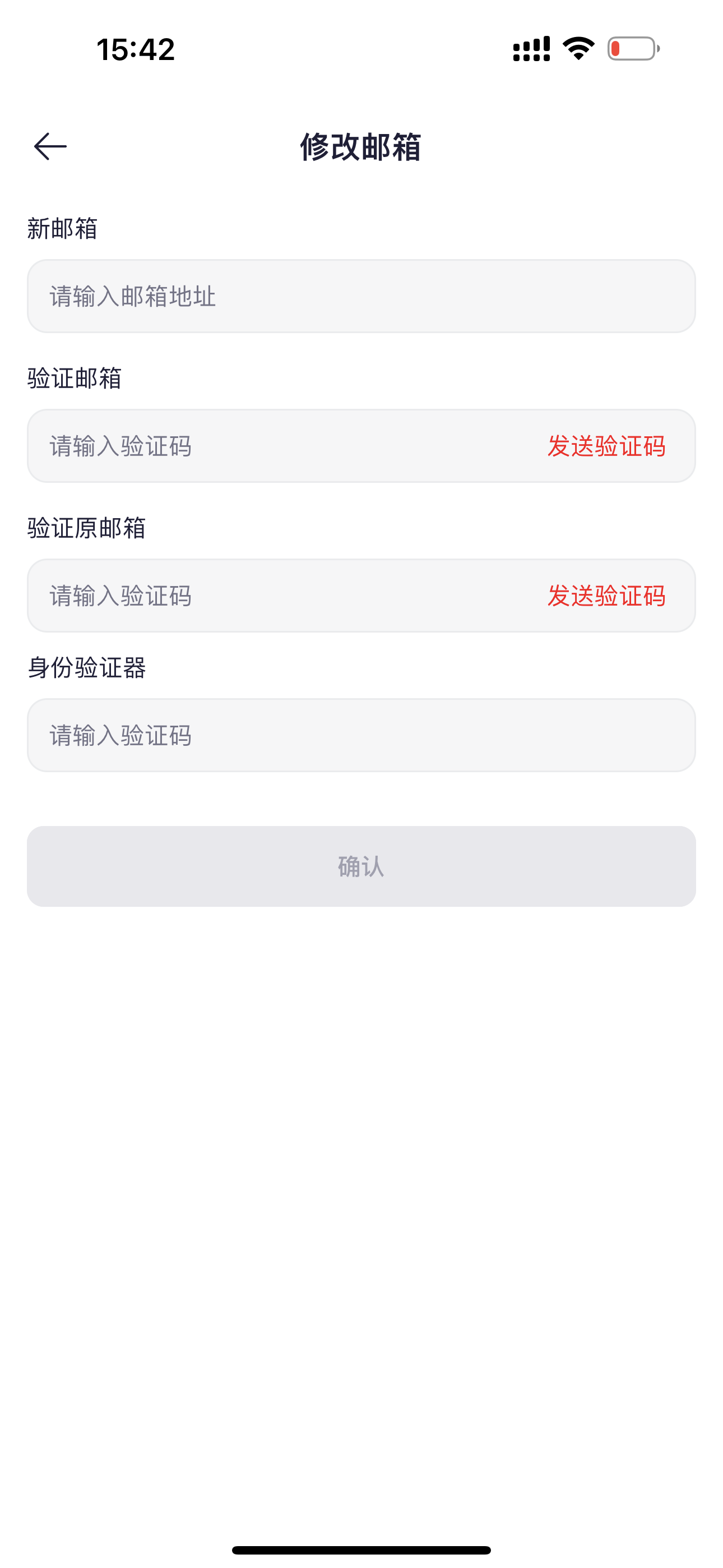This screenshot has width=723, height=1568.
Task: Send verification code for 验证原邮箱
Action: [x=605, y=596]
